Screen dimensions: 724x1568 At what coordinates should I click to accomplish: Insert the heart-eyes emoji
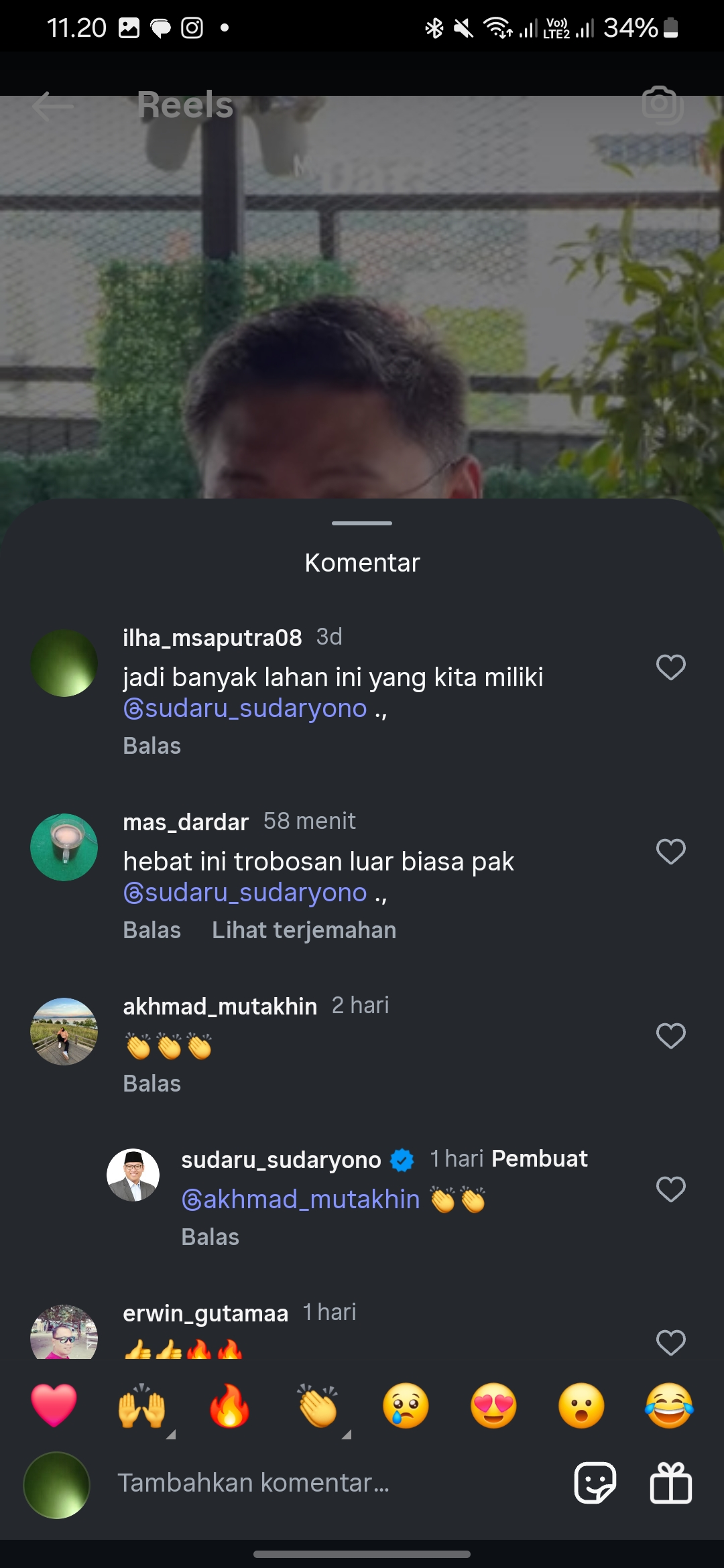(x=493, y=1405)
